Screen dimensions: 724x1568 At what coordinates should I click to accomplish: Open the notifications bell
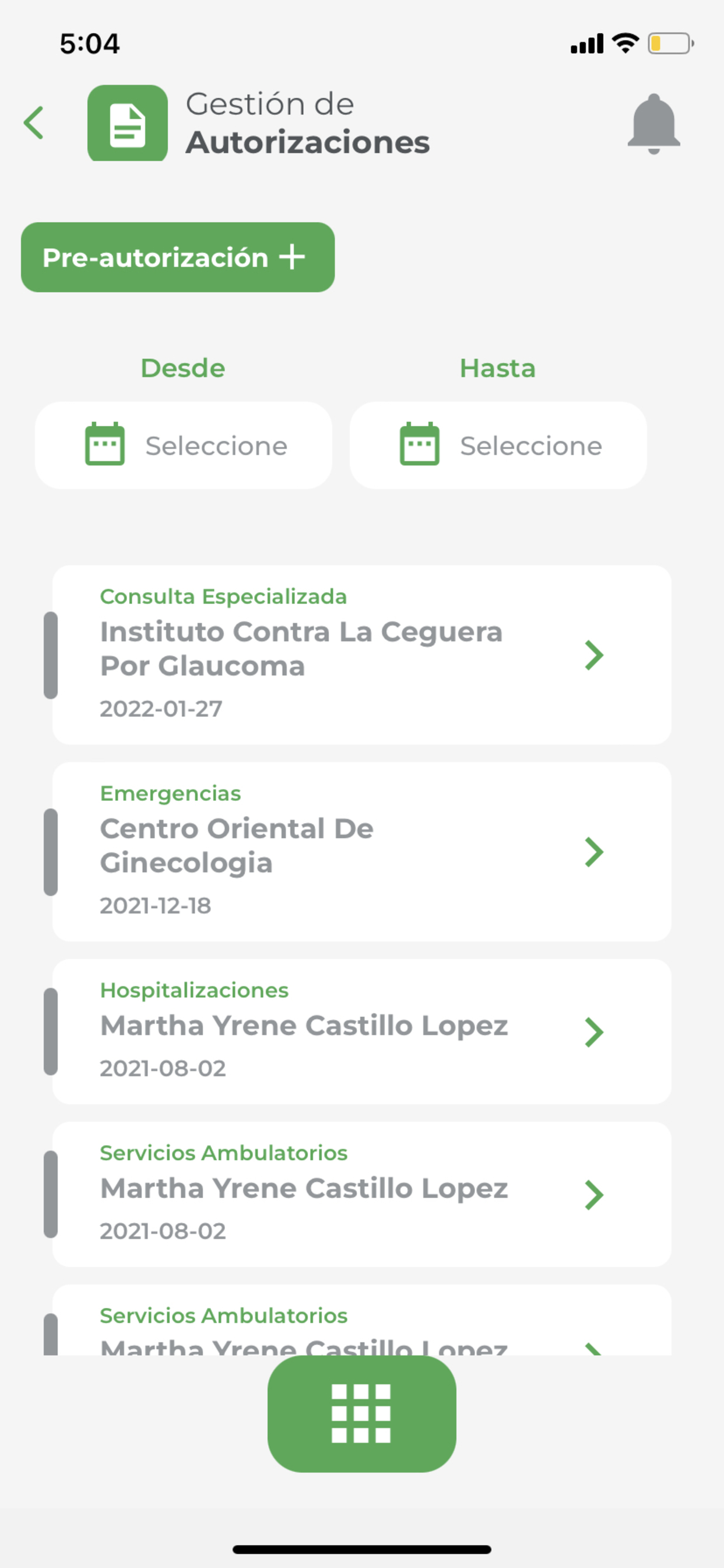tap(653, 124)
